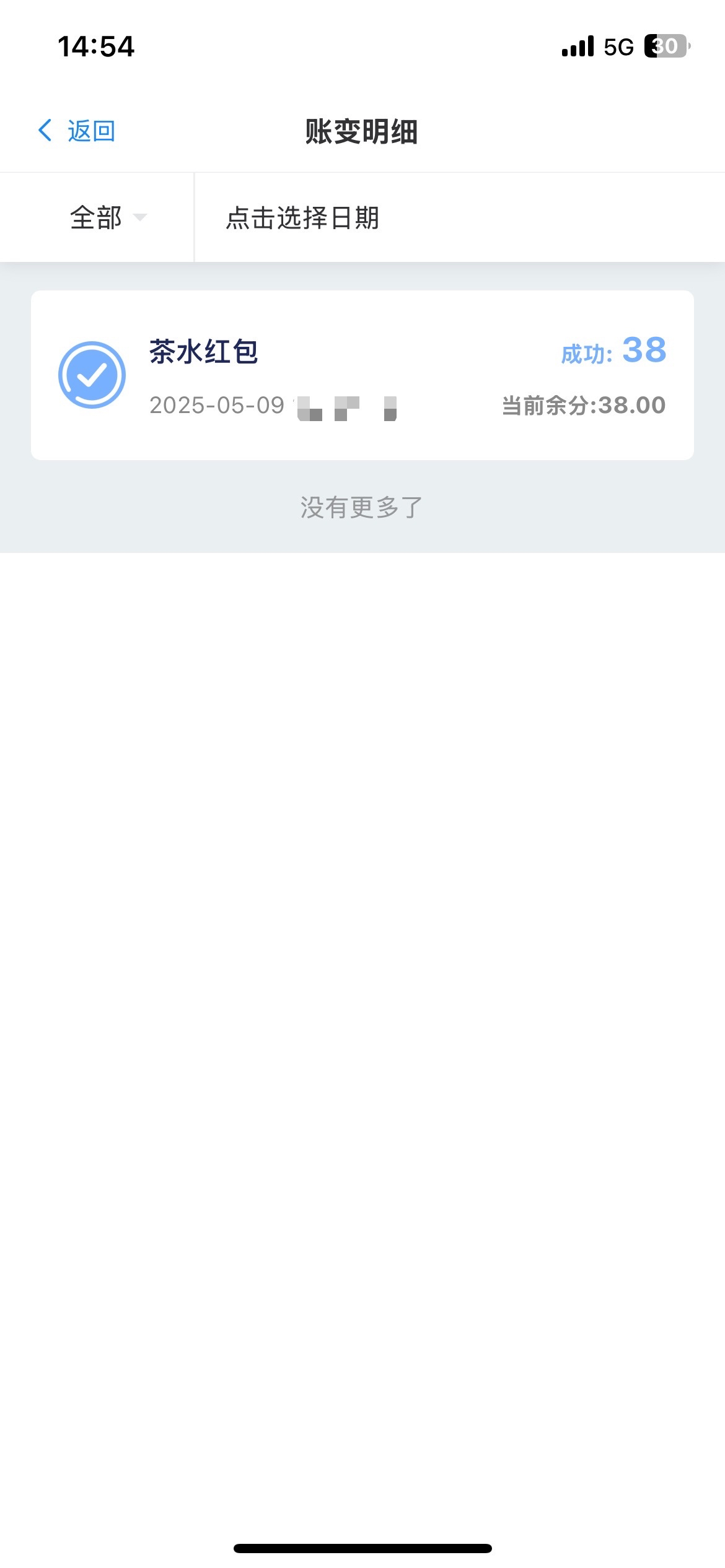The height and width of the screenshot is (1568, 725).
Task: Open the 茶水红包 transaction record
Action: pyautogui.click(x=362, y=375)
